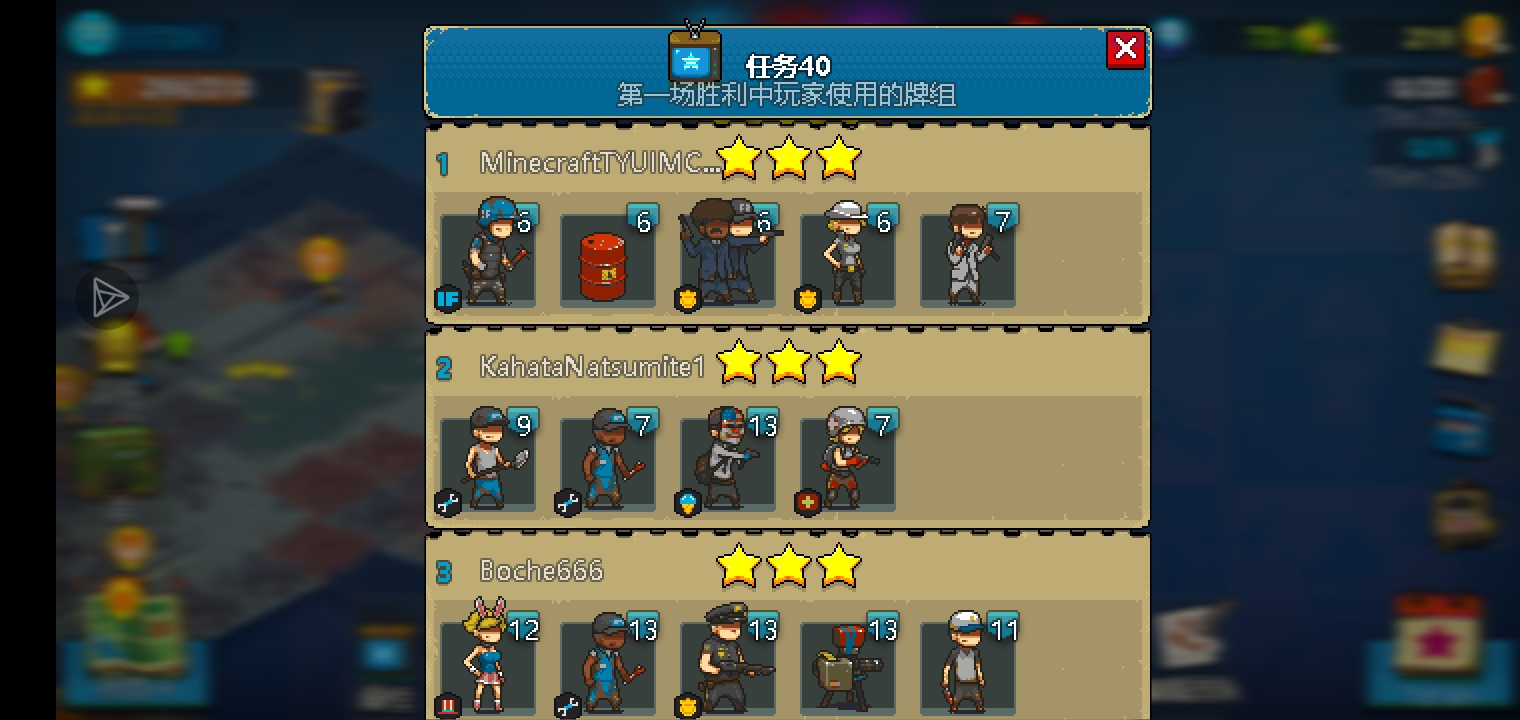Open MinecraftTYUIMC's deck entry
Image resolution: width=1520 pixels, height=720 pixels.
click(598, 162)
